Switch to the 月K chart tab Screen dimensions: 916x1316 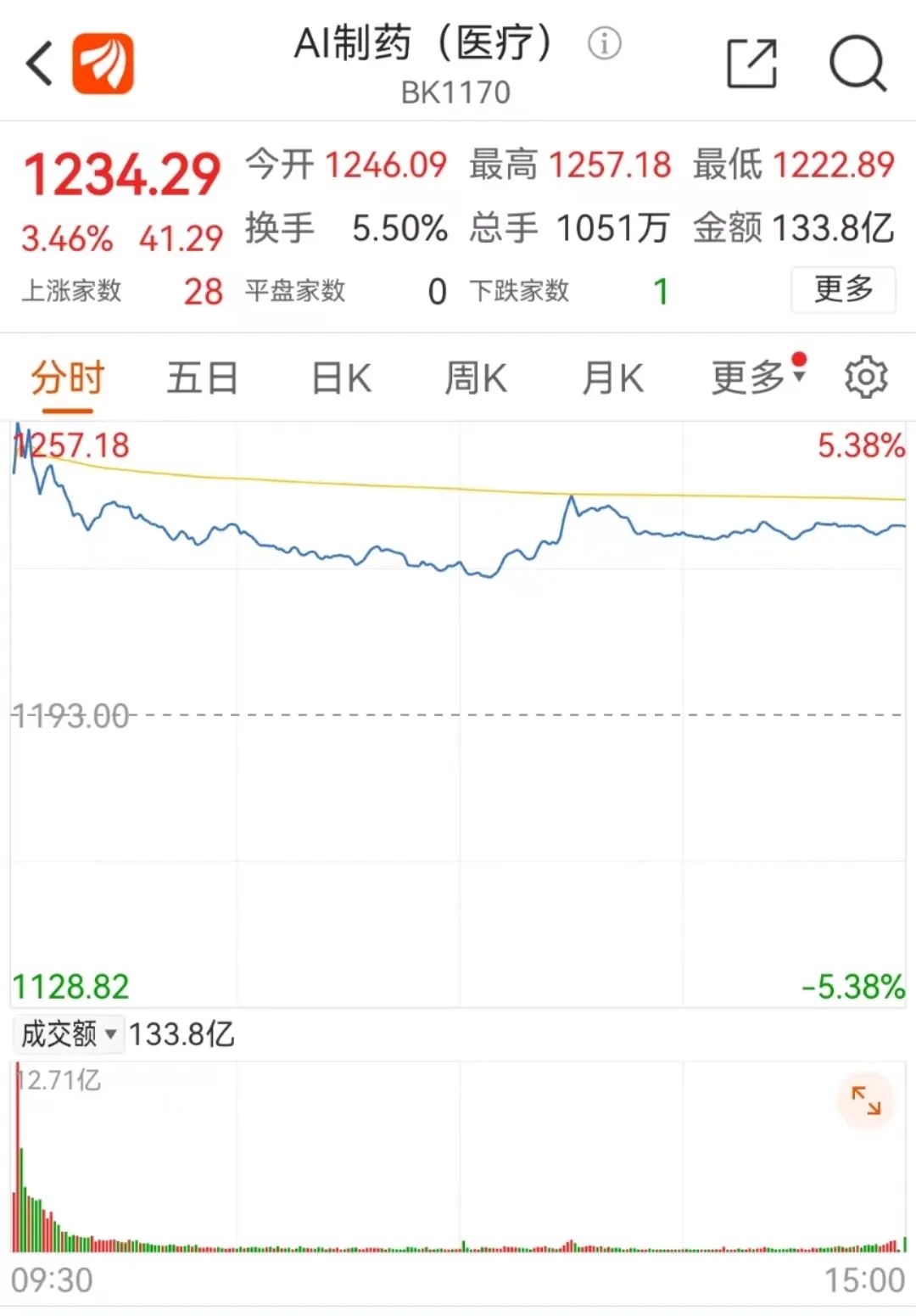click(x=612, y=378)
